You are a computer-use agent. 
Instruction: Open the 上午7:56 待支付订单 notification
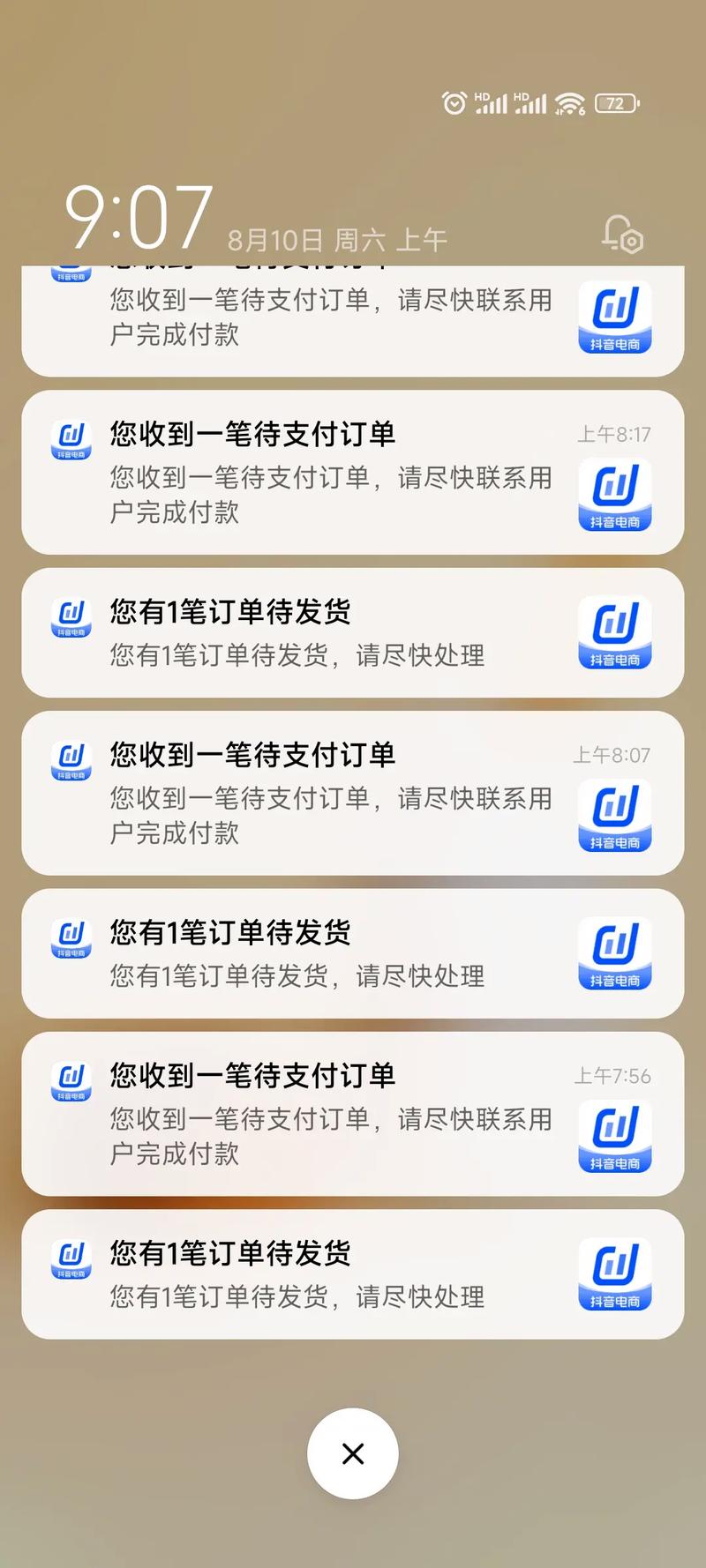coord(335,1114)
